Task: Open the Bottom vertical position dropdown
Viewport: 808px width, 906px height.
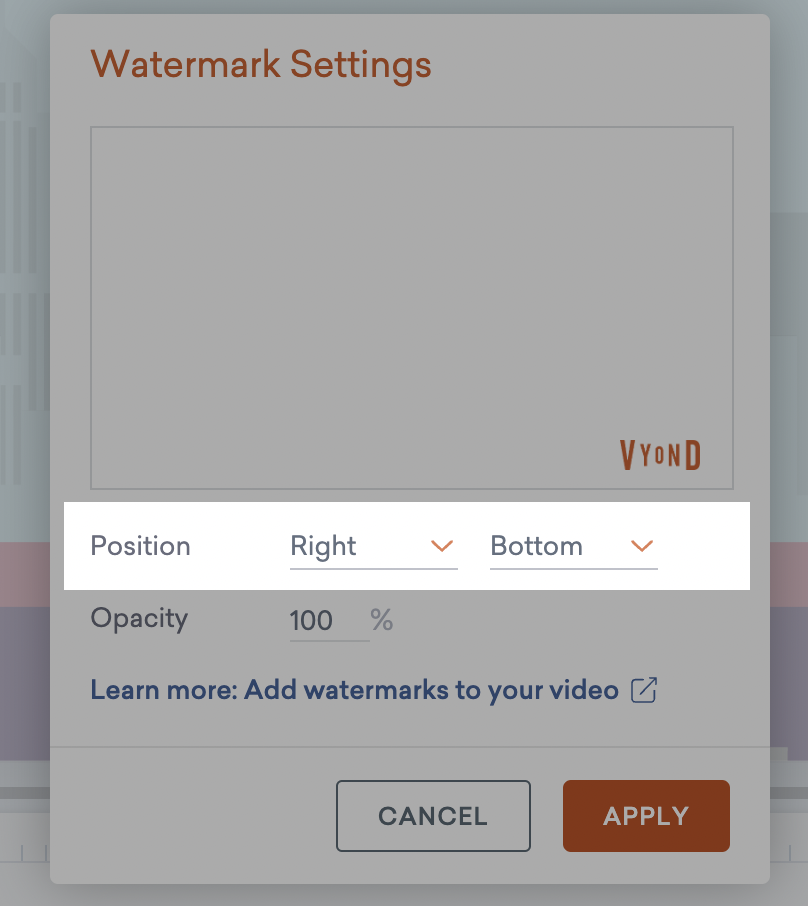Action: 573,547
